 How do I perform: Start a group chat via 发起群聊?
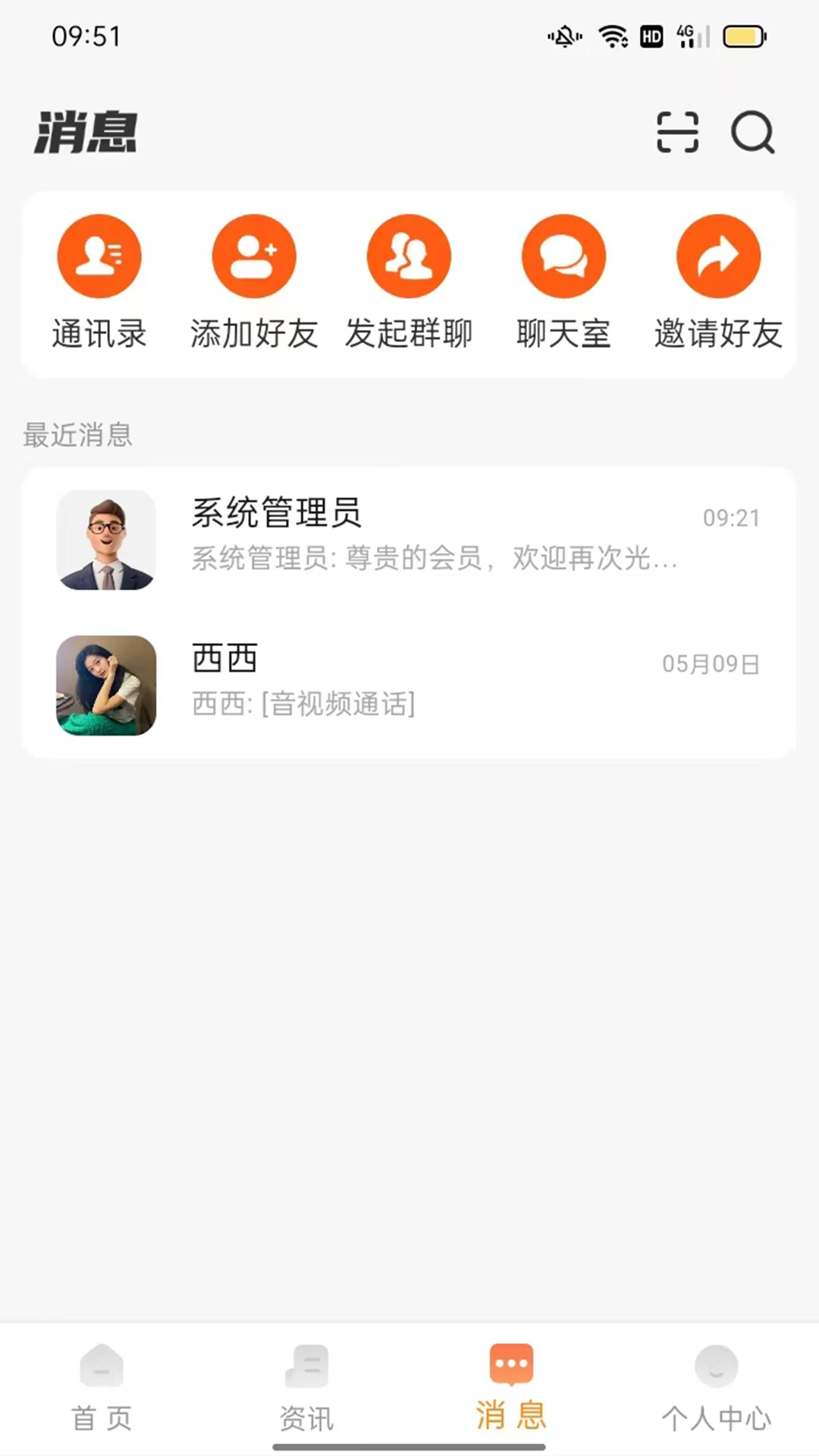point(409,256)
